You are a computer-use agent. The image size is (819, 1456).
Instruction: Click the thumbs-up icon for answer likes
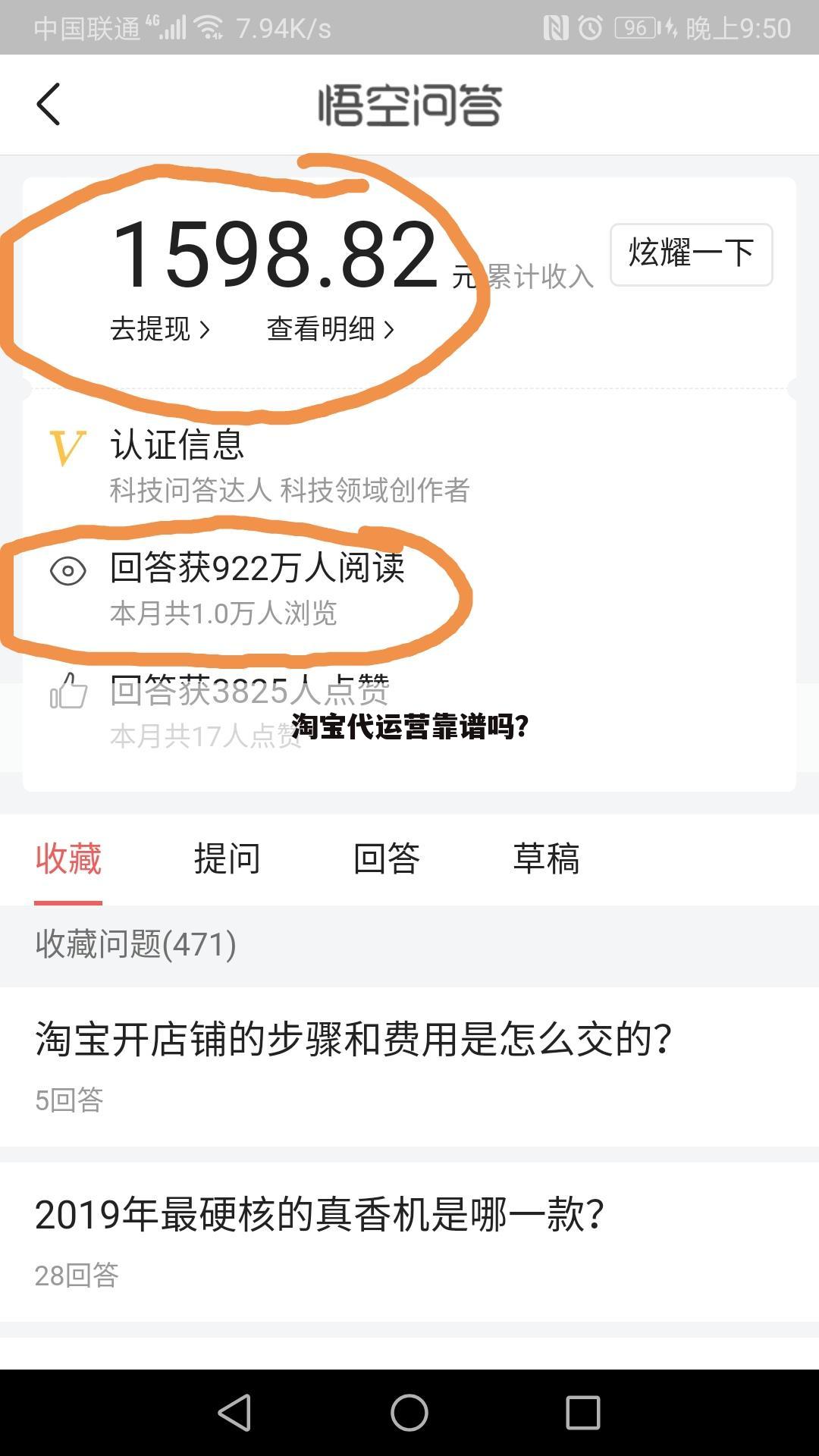coord(68,692)
